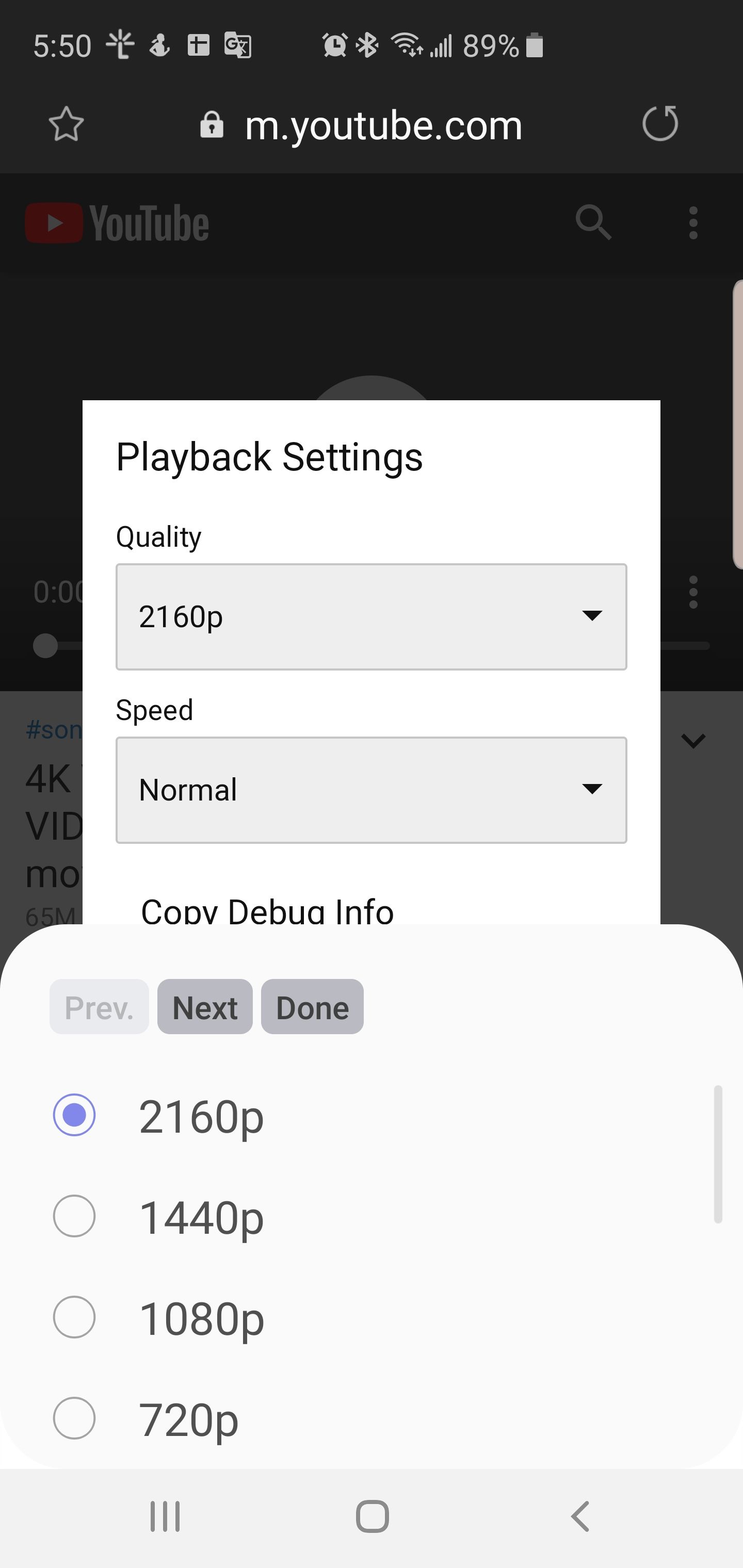The width and height of the screenshot is (743, 1568).
Task: Reload the m.youtube.com page
Action: coord(660,124)
